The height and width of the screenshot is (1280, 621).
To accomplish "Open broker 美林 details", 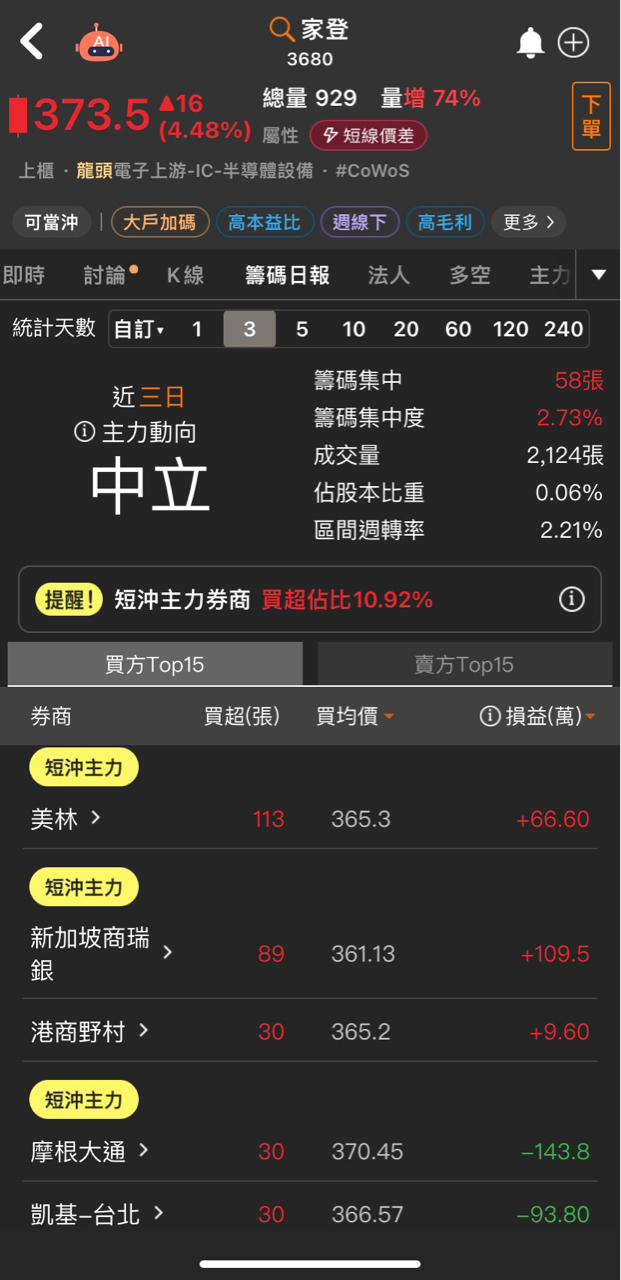I will tap(66, 819).
